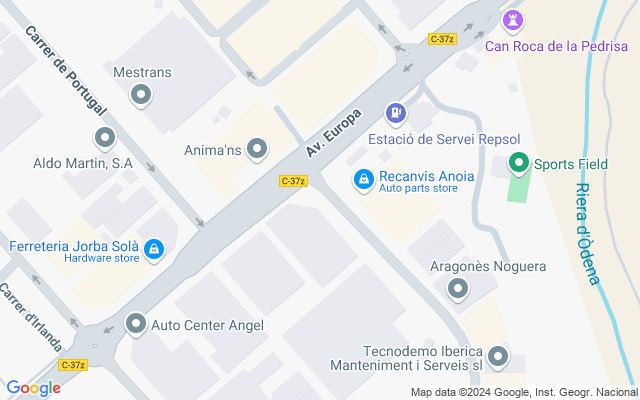Select the Aldo Martin, S.A pin
This screenshot has width=640, height=400.
(x=104, y=138)
